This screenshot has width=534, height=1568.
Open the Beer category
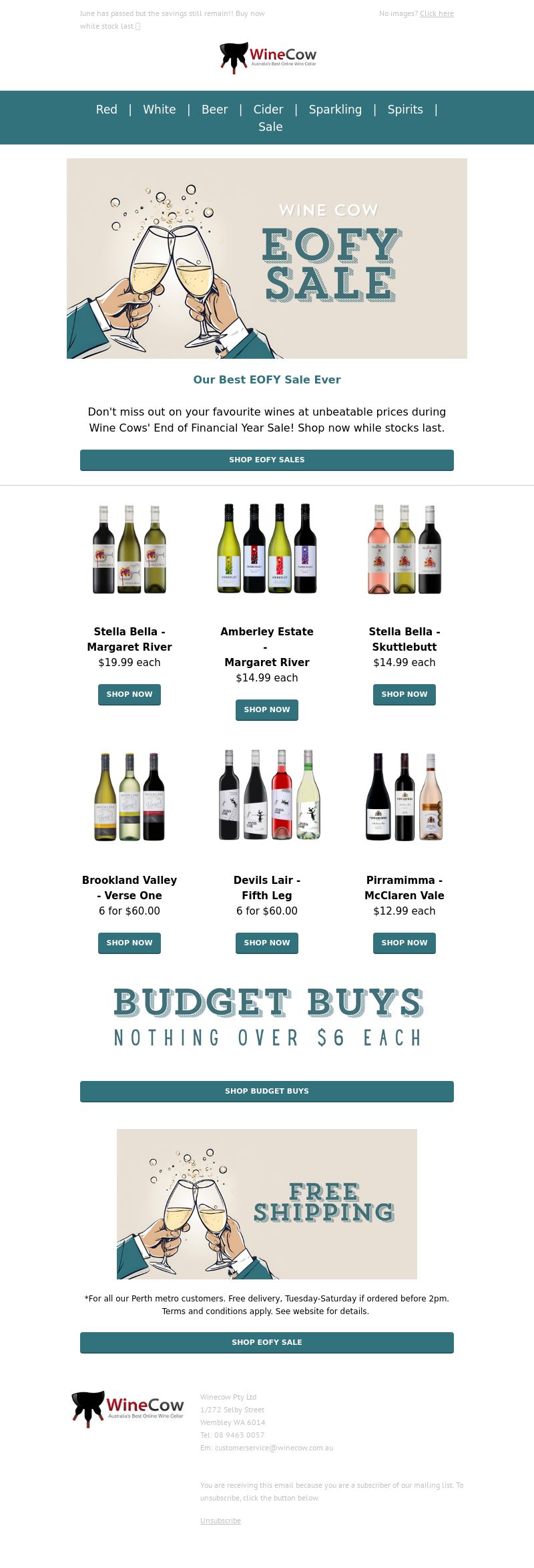pos(214,110)
